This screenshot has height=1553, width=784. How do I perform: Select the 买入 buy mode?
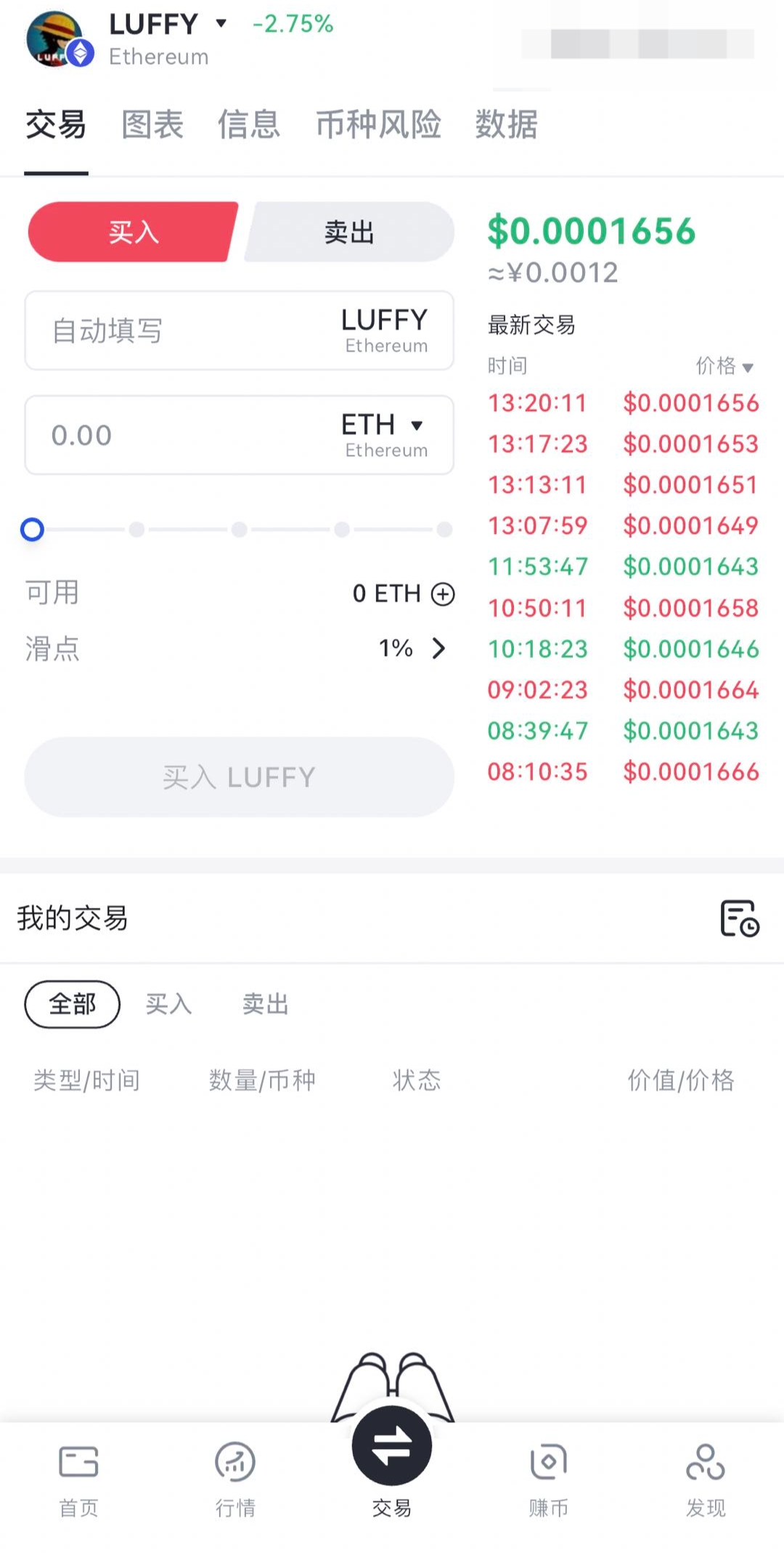[134, 232]
